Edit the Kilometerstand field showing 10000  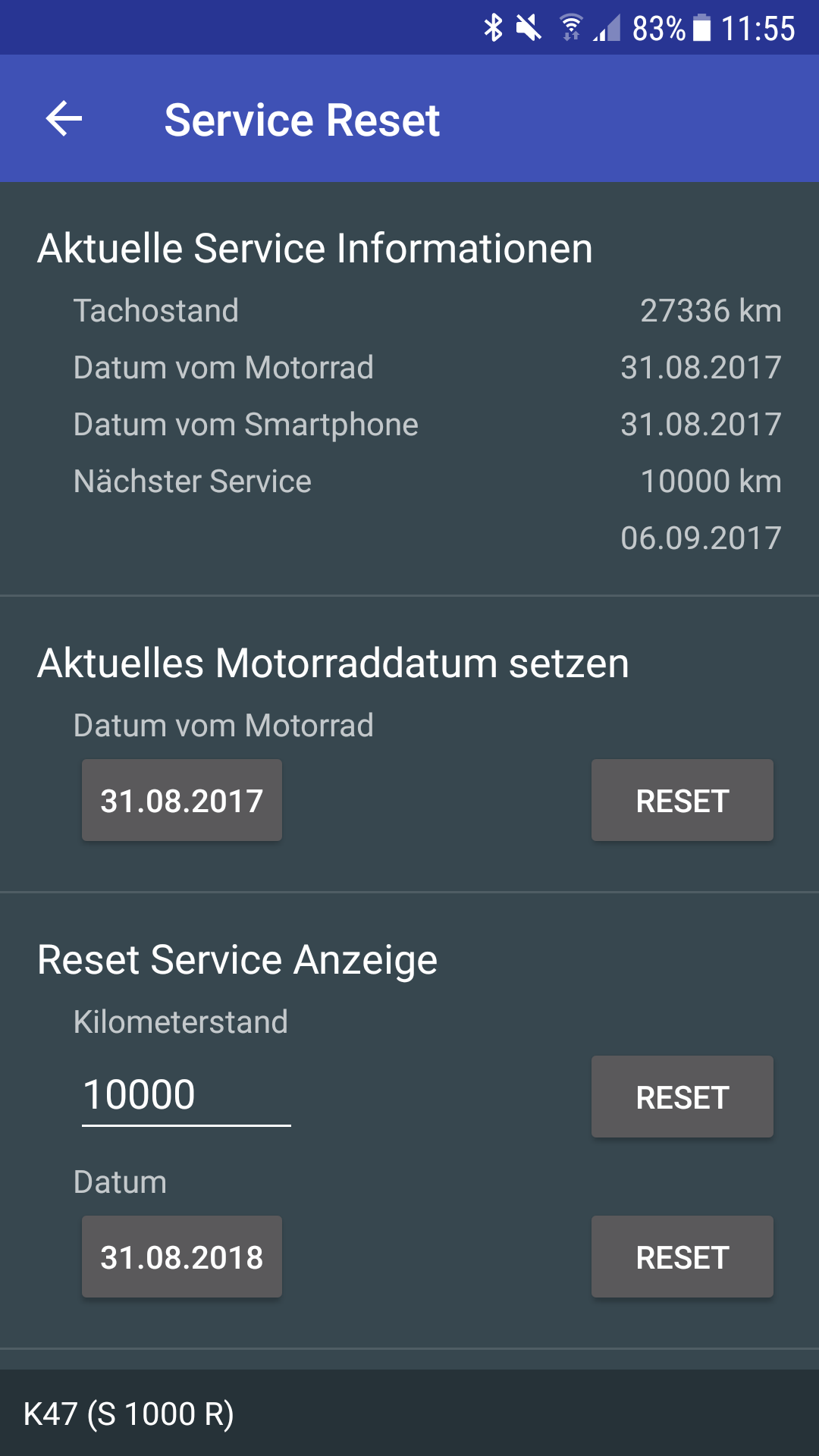(186, 1095)
